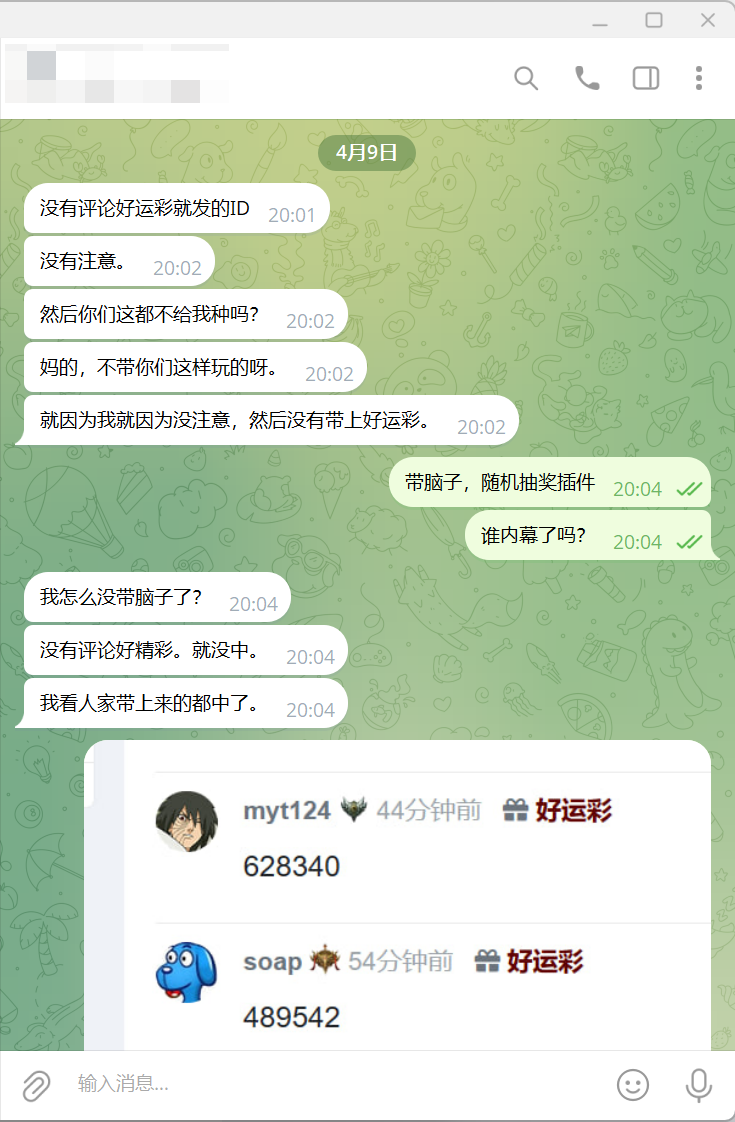Open the emoji picker

pyautogui.click(x=633, y=1084)
